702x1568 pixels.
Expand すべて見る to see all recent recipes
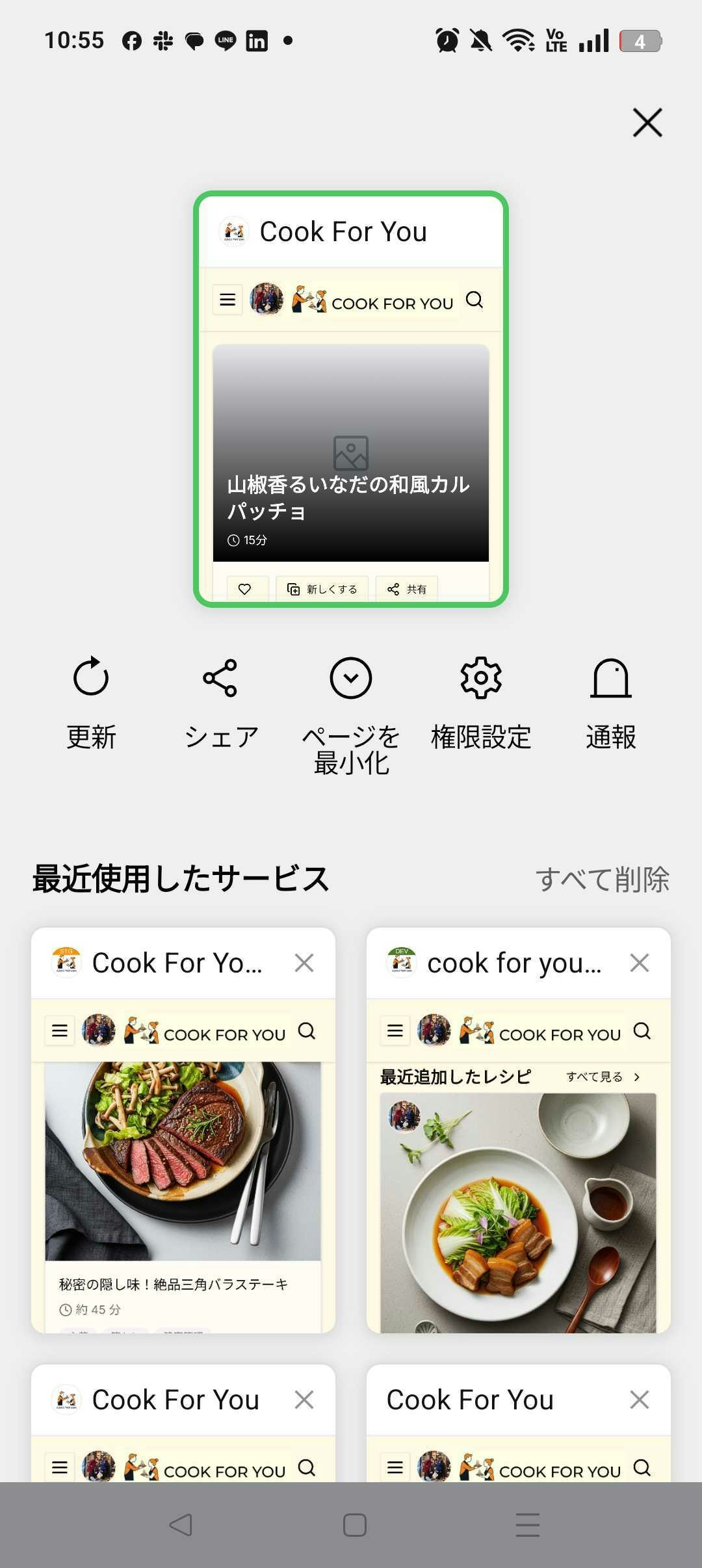(x=595, y=1076)
